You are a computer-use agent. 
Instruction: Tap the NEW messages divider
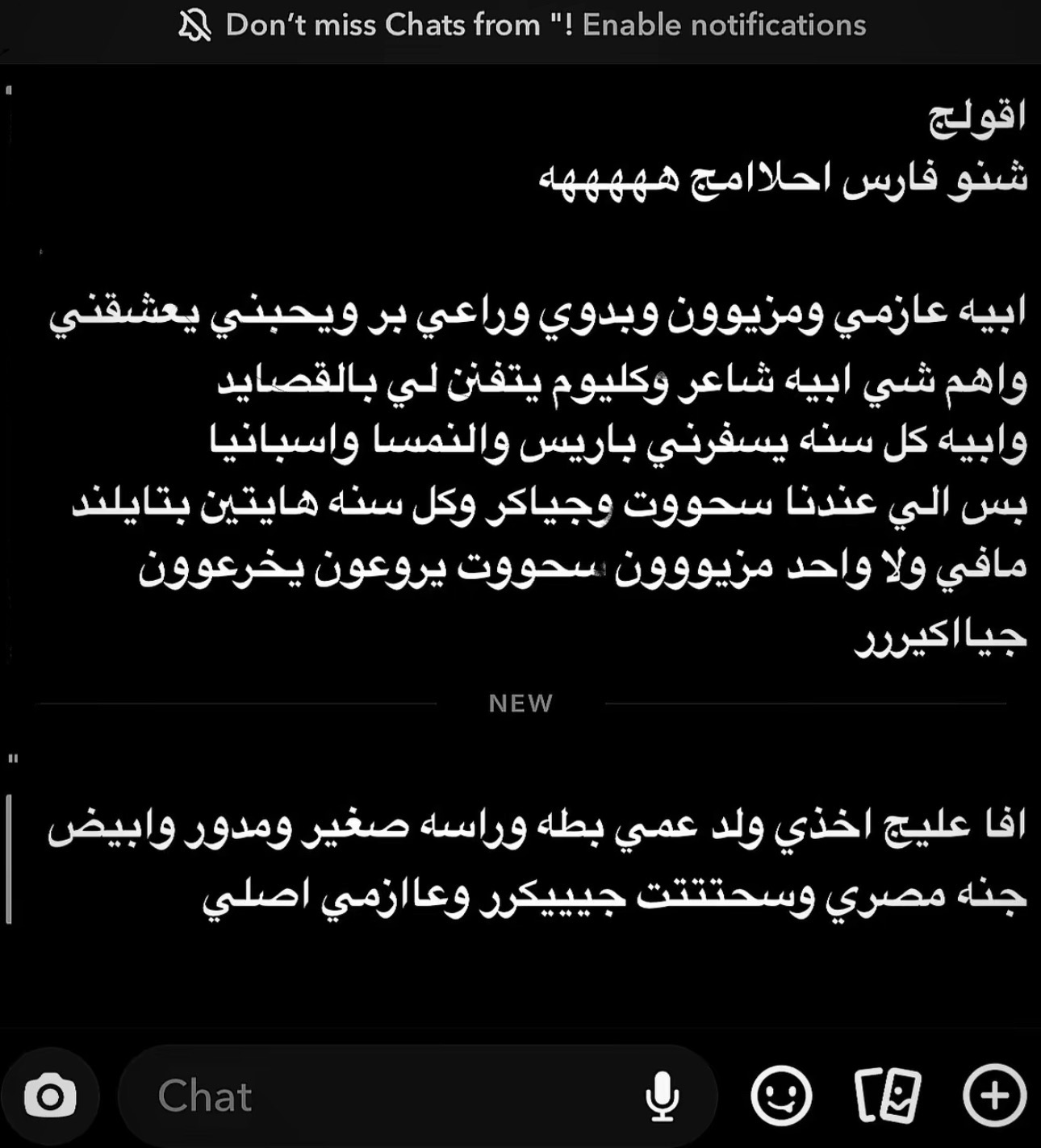[x=520, y=702]
